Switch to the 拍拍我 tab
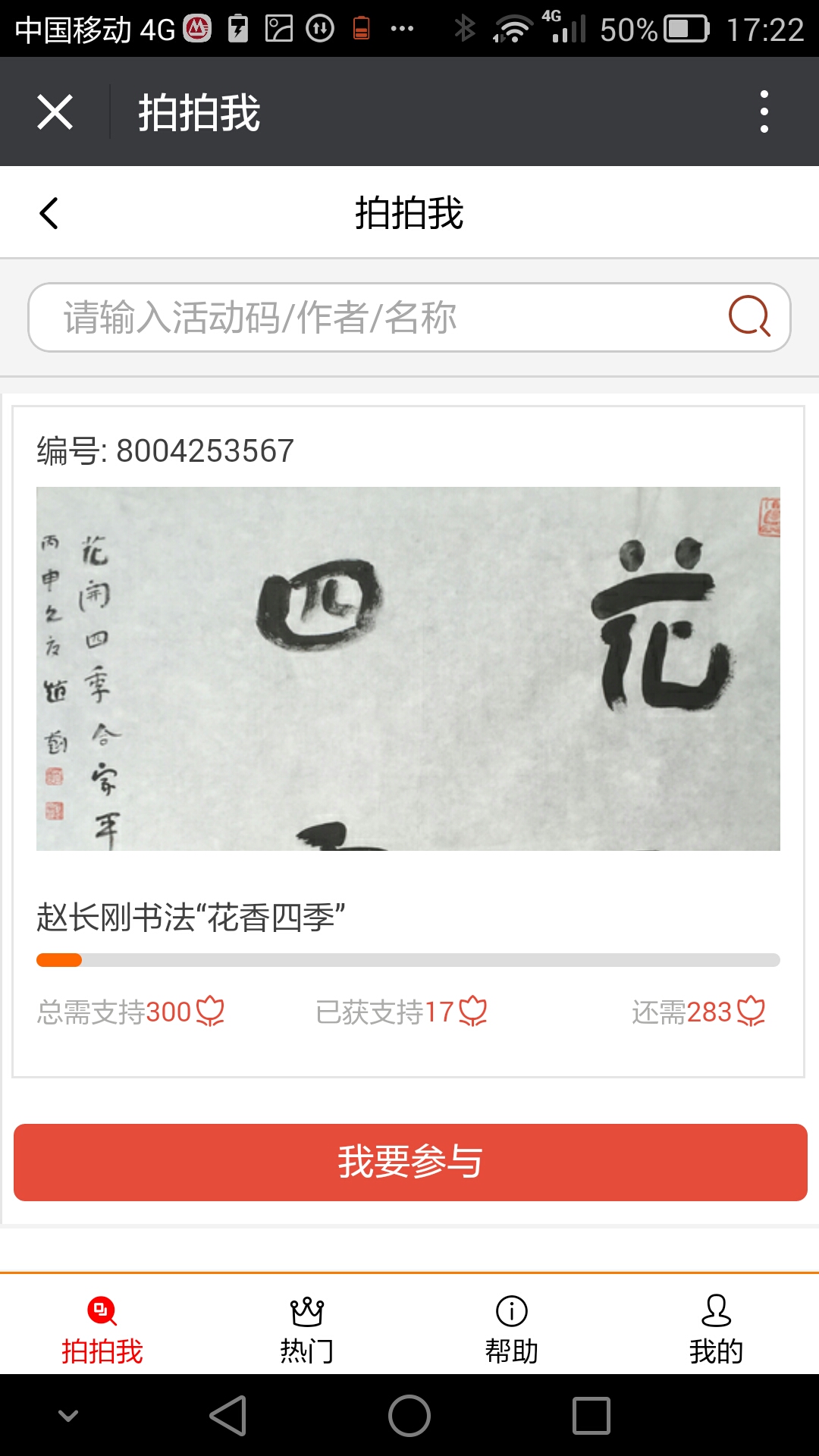Screen dimensions: 819x1456 102,1328
